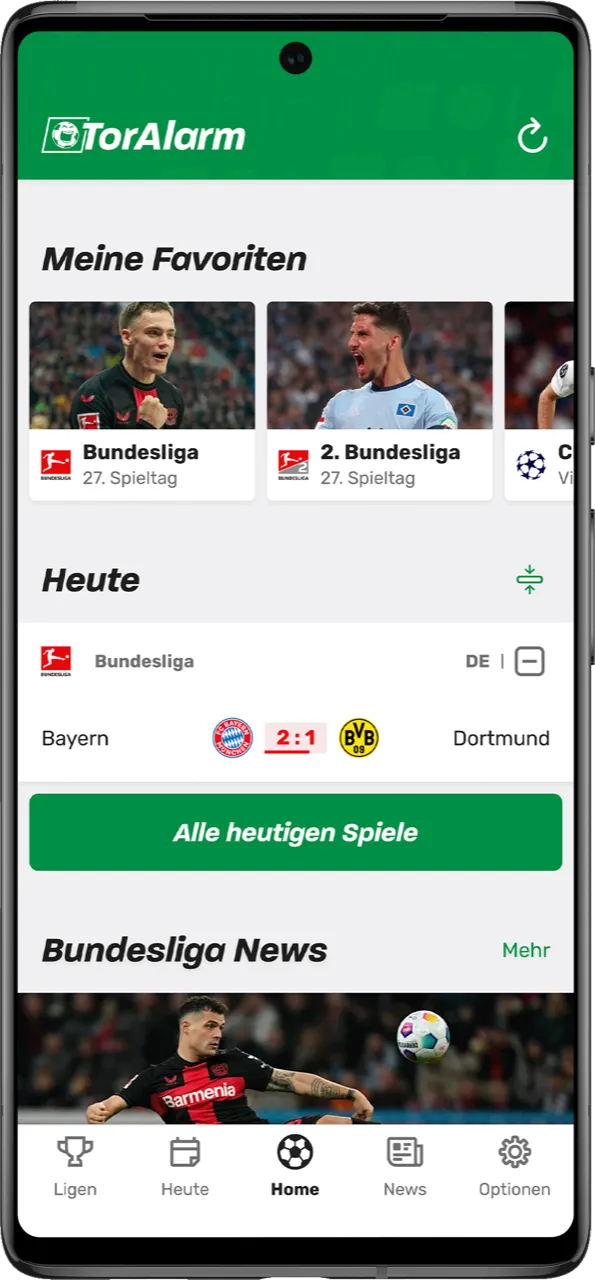Refresh scores with the reload icon
The height and width of the screenshot is (1280, 595).
click(532, 136)
